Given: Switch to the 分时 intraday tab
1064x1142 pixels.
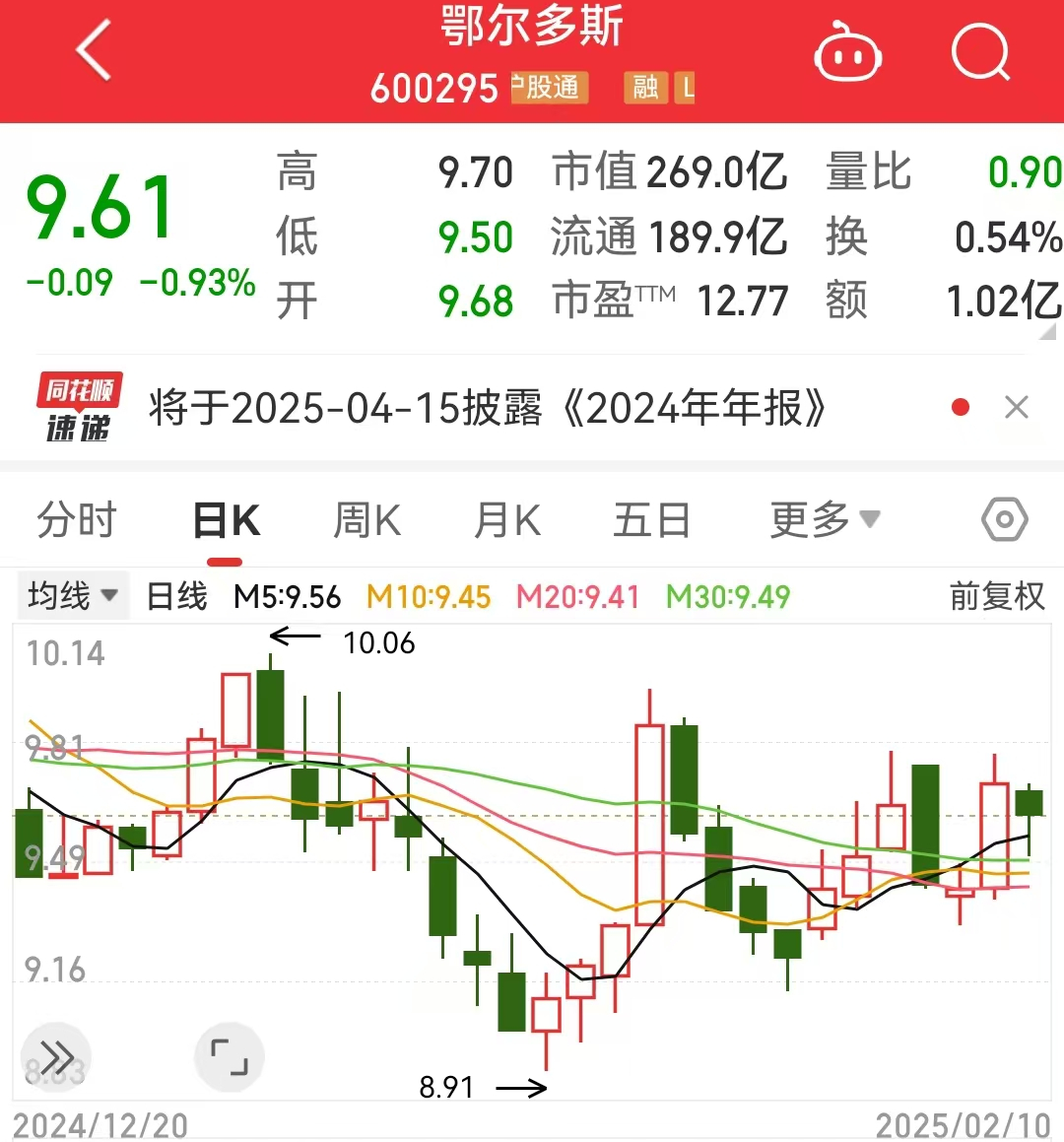Looking at the screenshot, I should click(77, 518).
